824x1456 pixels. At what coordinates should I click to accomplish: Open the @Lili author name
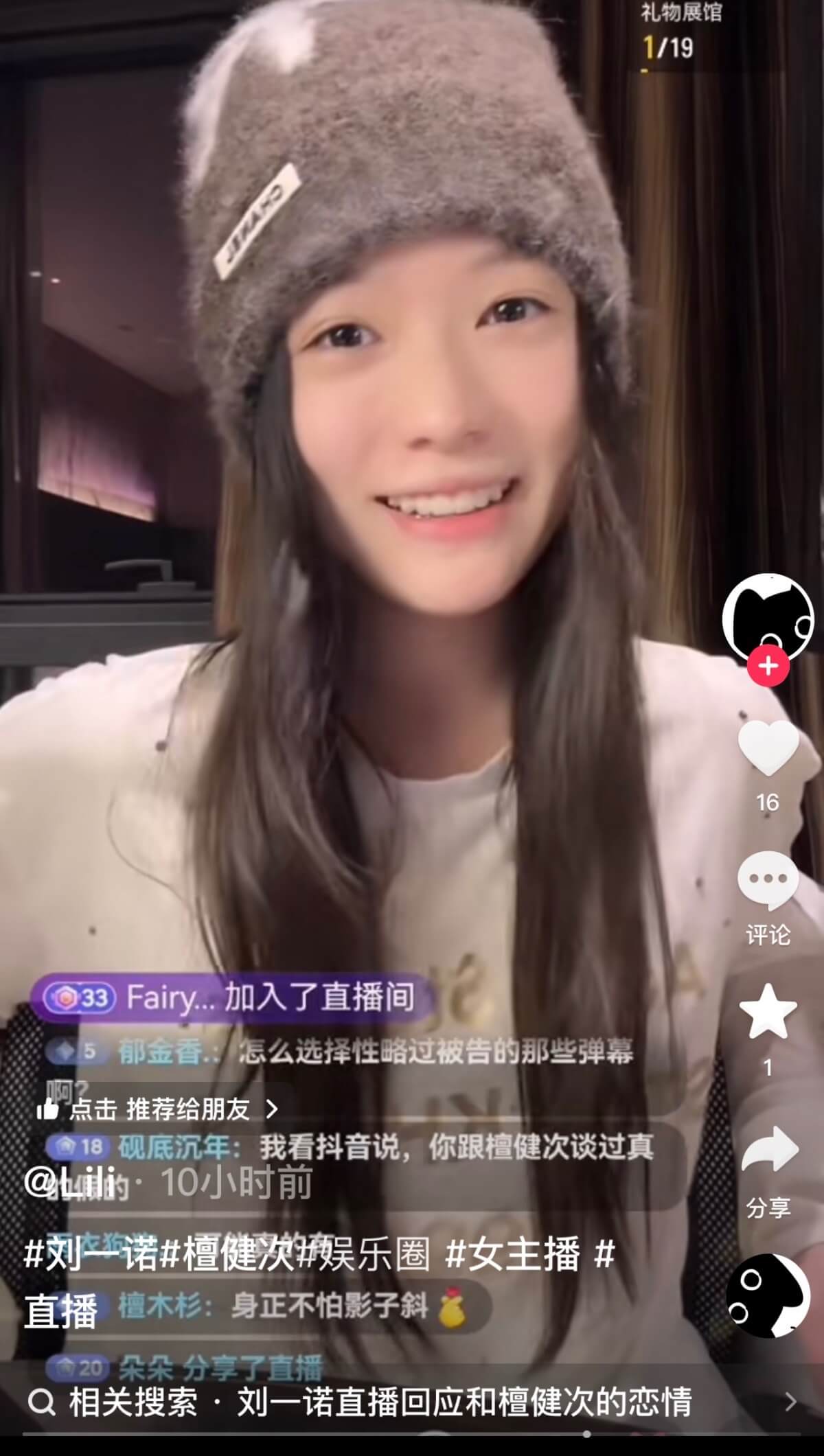click(x=69, y=1181)
